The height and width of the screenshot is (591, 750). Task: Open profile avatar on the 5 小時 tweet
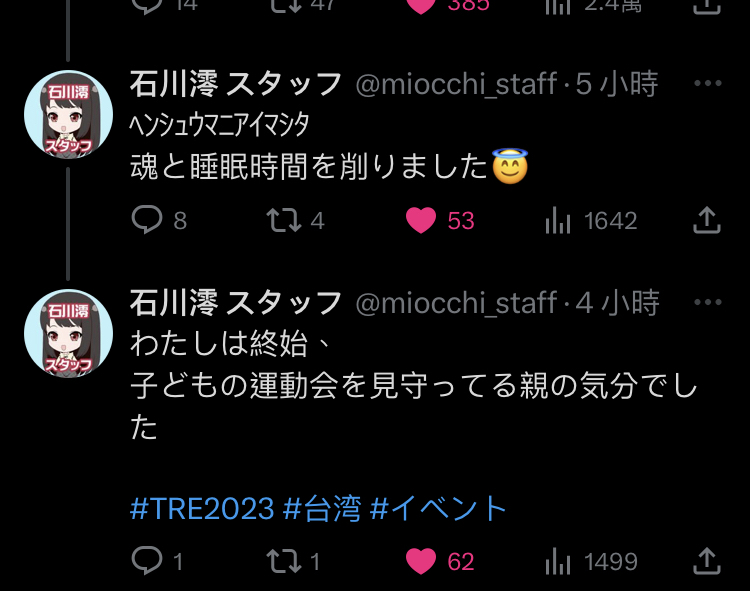click(68, 114)
